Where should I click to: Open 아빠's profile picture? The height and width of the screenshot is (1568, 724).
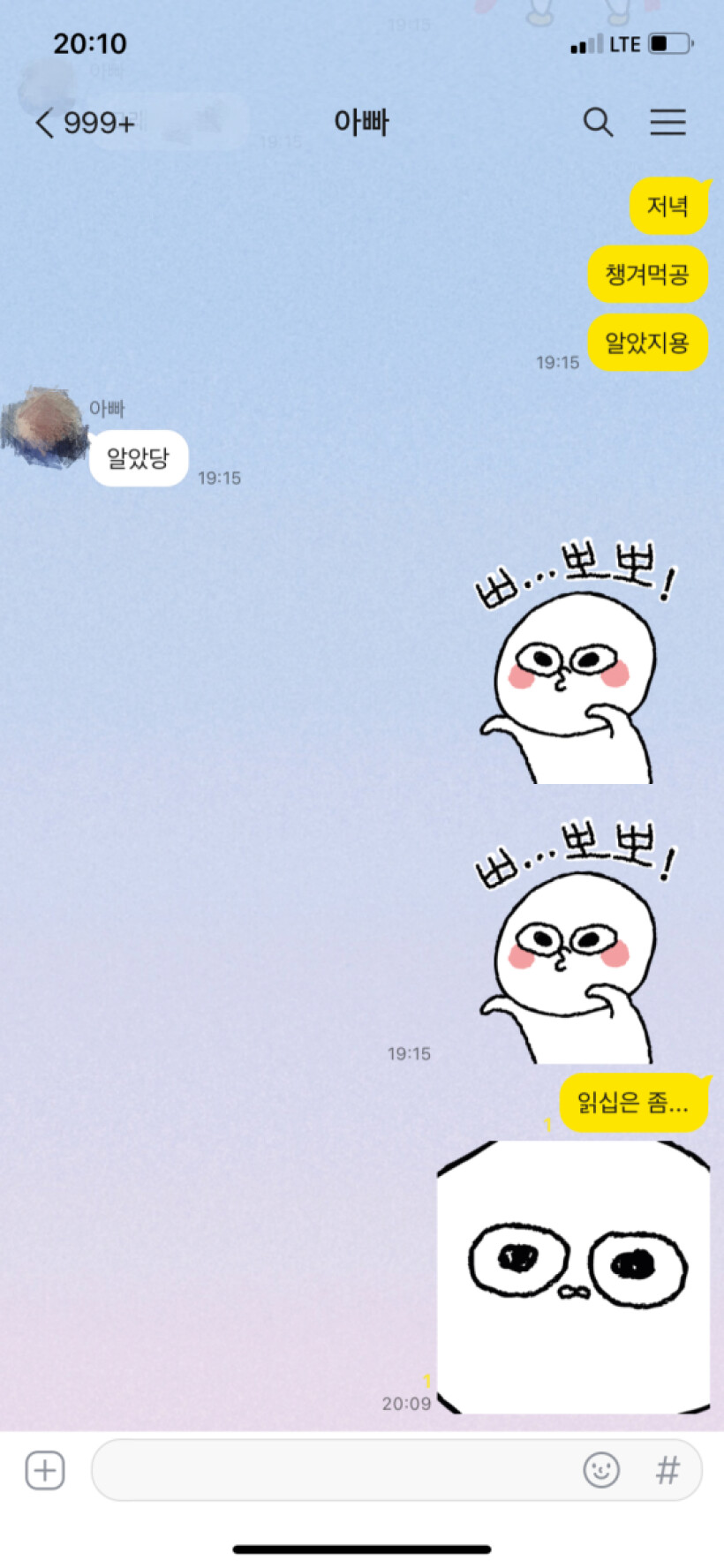tap(44, 426)
